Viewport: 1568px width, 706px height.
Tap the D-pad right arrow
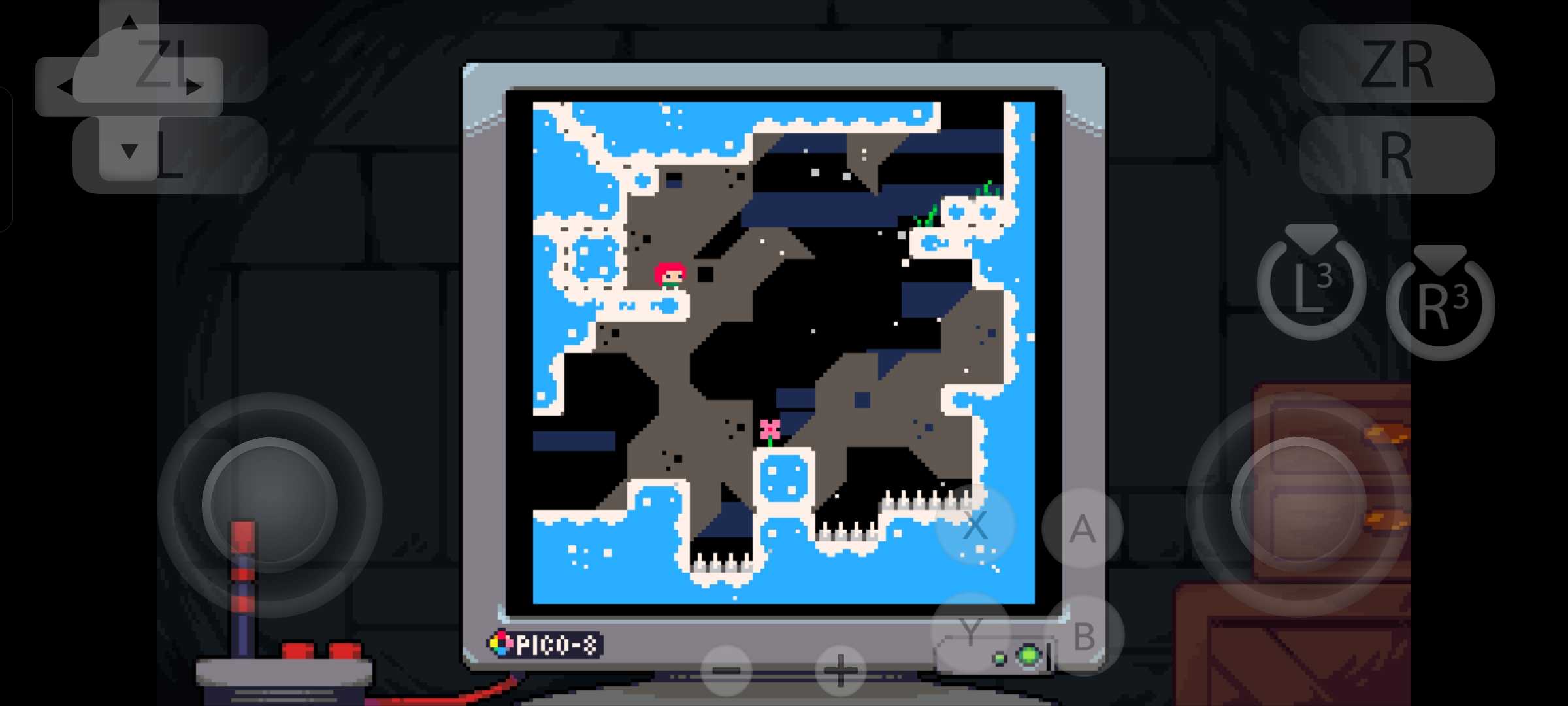click(x=195, y=87)
